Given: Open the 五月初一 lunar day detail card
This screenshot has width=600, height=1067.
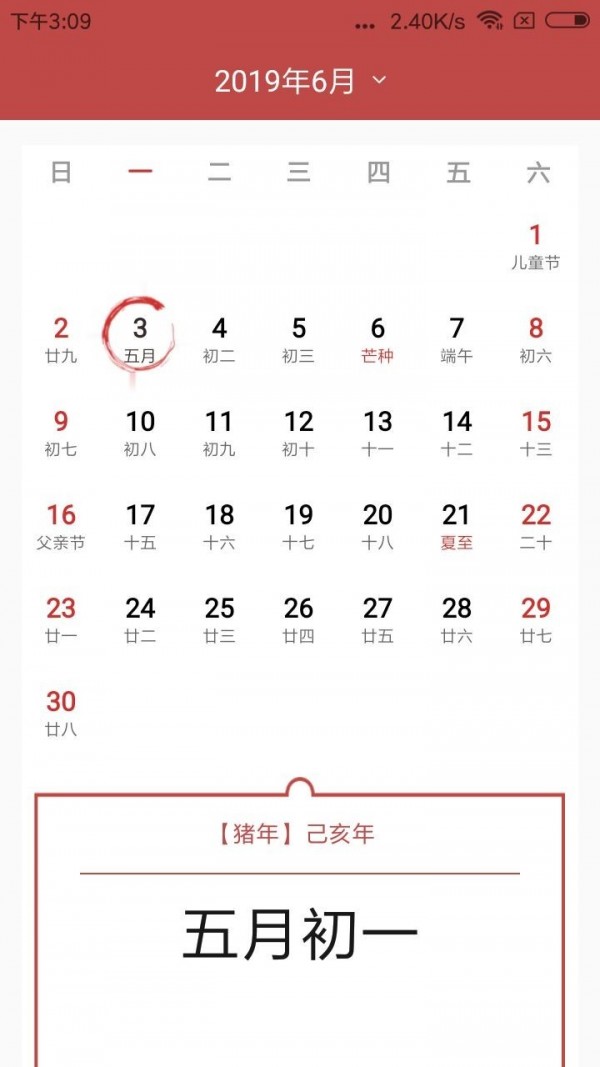Looking at the screenshot, I should point(299,935).
